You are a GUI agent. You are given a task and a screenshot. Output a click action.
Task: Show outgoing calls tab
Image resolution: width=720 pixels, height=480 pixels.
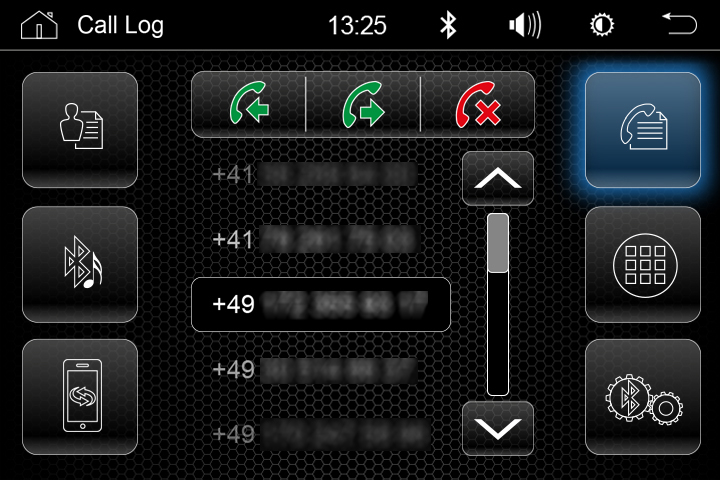[x=363, y=104]
